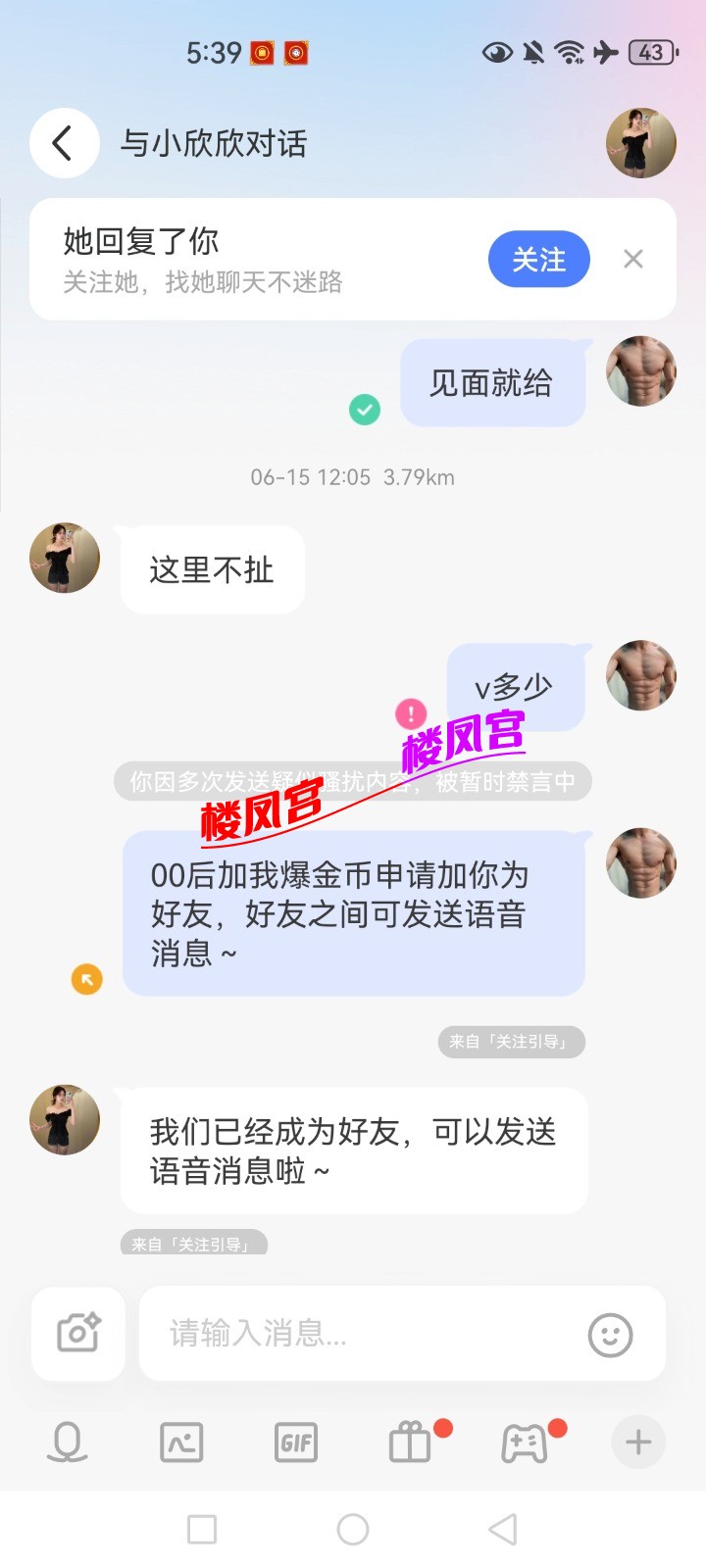Screen dimensions: 706x1568
Task: Open the recent apps view
Action: click(202, 1529)
